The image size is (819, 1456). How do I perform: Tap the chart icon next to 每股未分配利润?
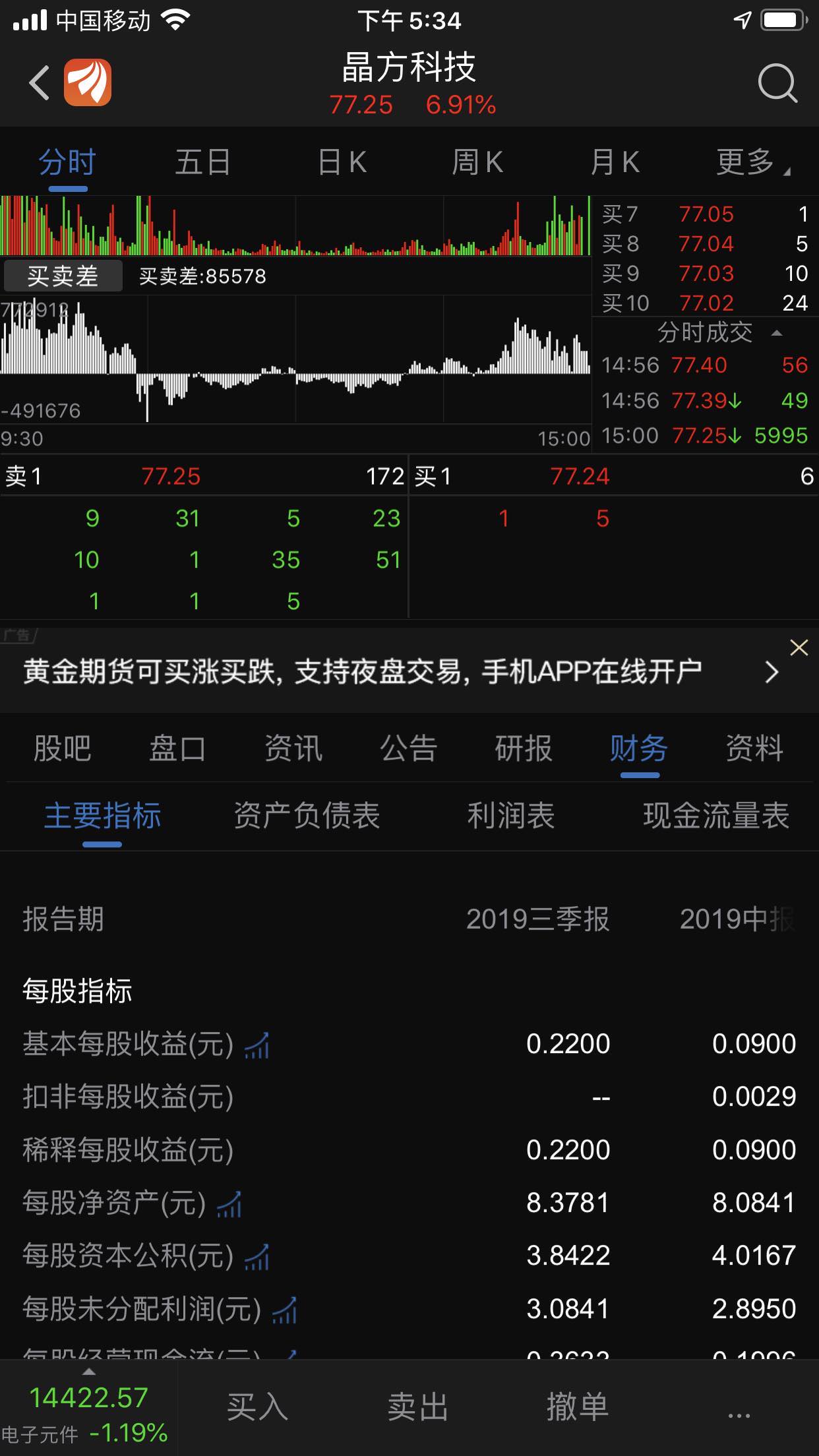282,1308
